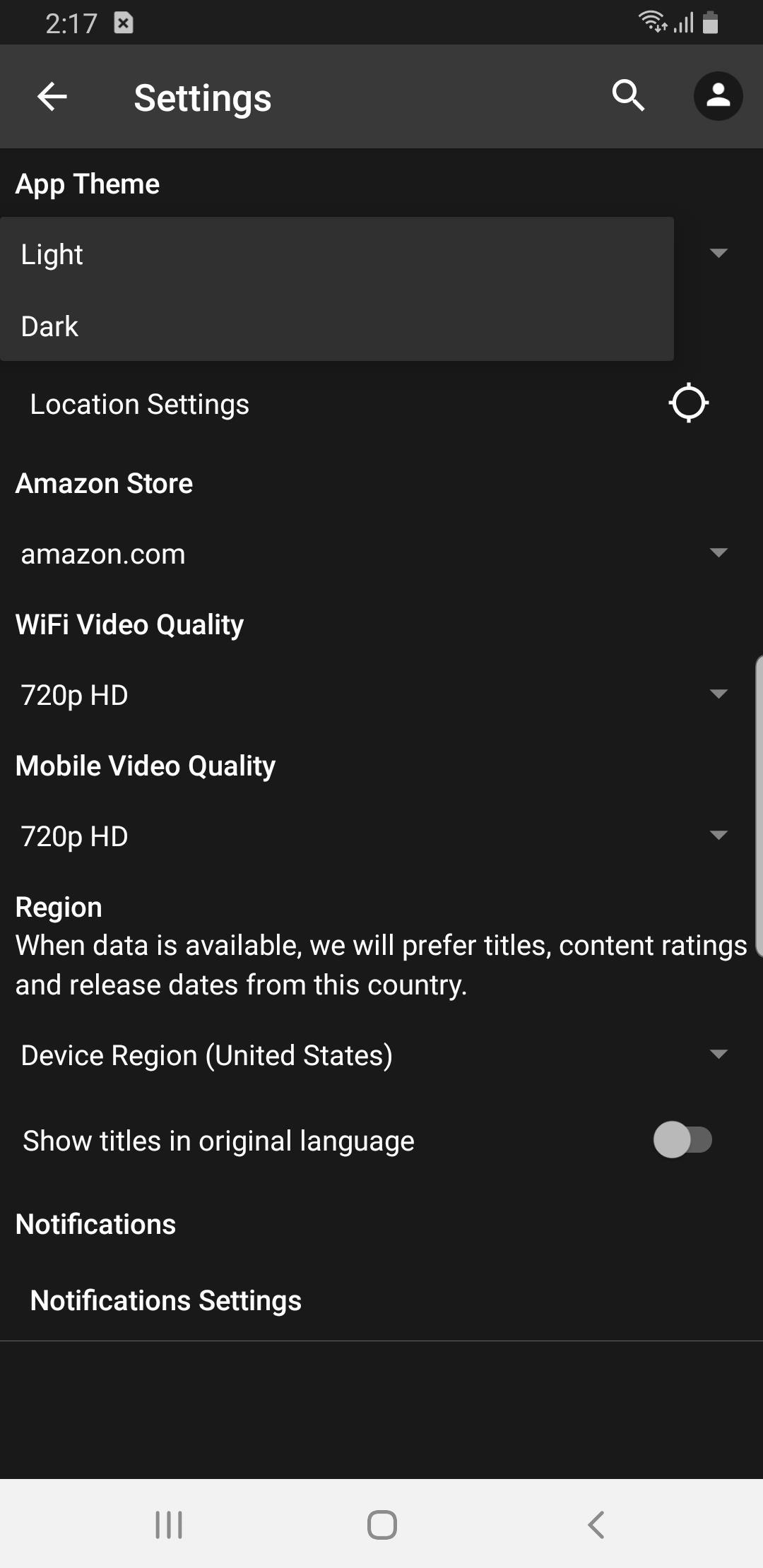Image resolution: width=763 pixels, height=1568 pixels.
Task: Open recent apps from the navigation bar
Action: (x=168, y=1524)
